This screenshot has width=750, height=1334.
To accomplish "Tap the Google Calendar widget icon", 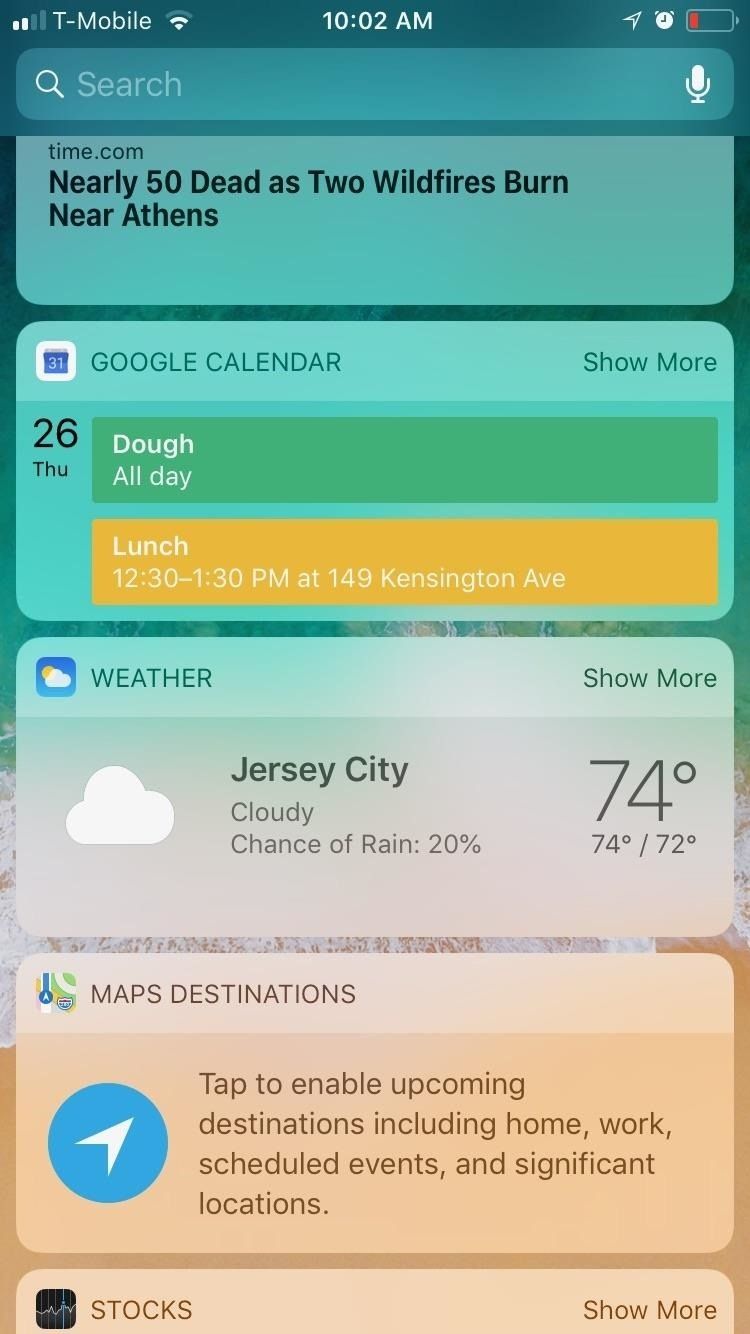I will [56, 362].
